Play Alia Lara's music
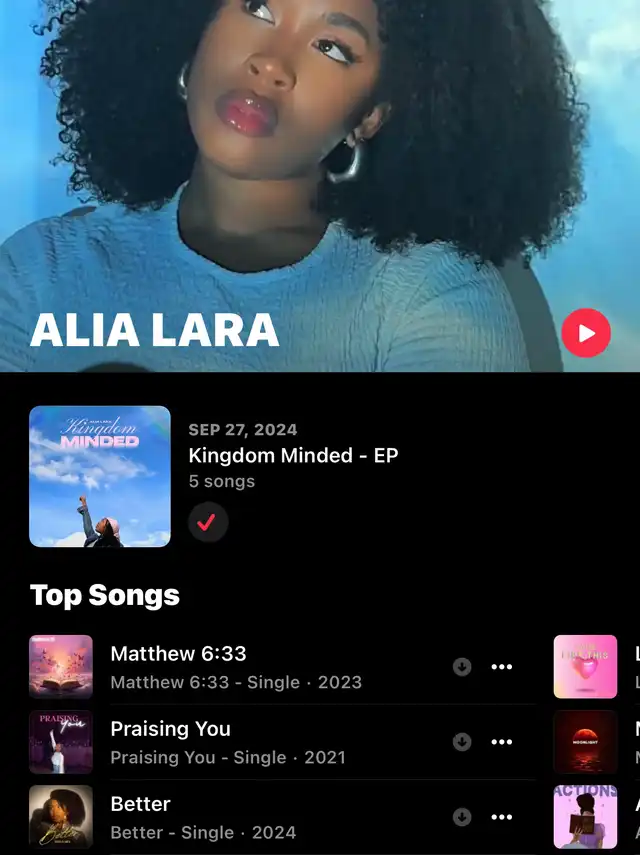The image size is (640, 855). [x=586, y=333]
